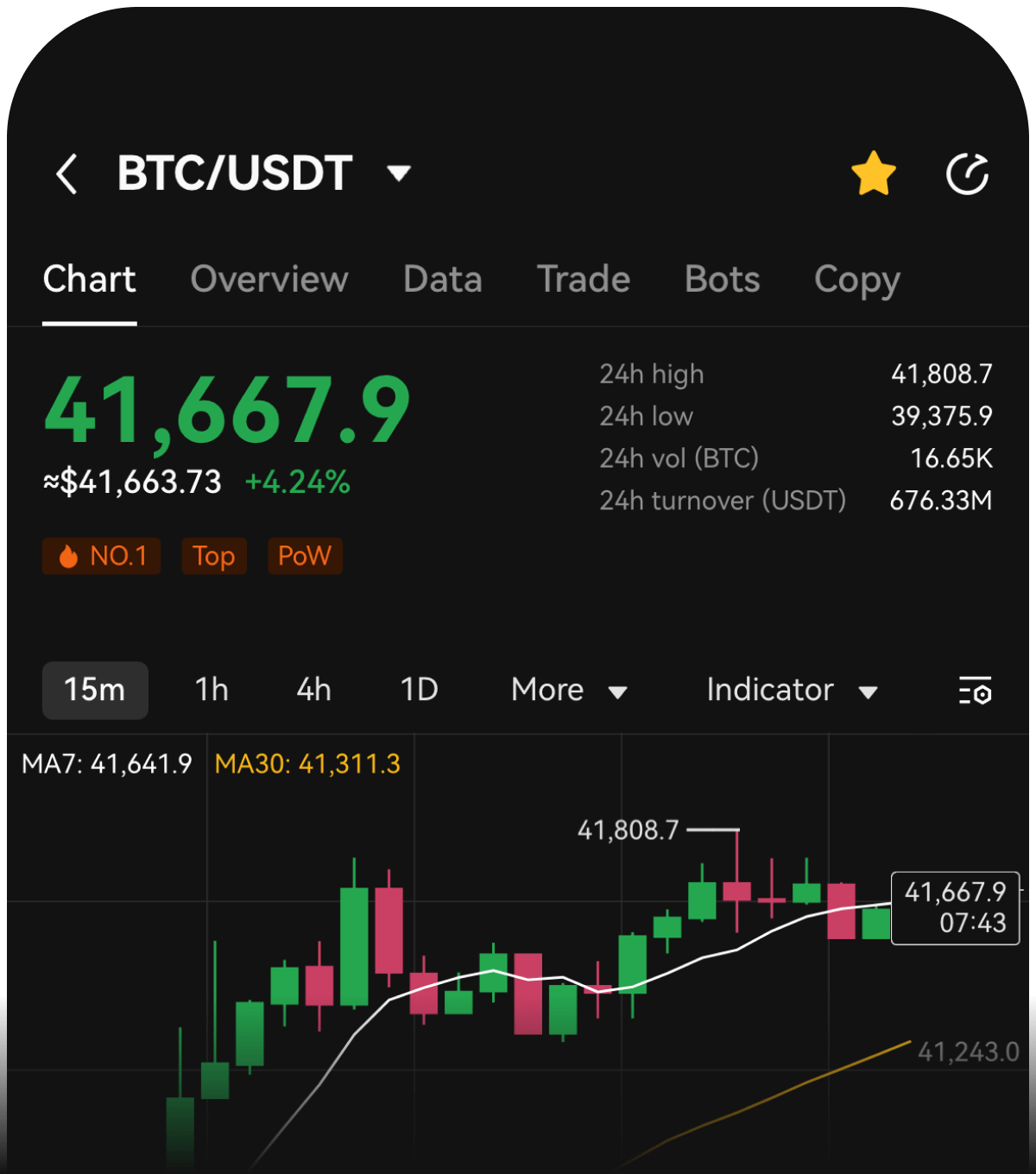The height and width of the screenshot is (1174, 1036).
Task: Open the Bots tab
Action: click(x=722, y=280)
